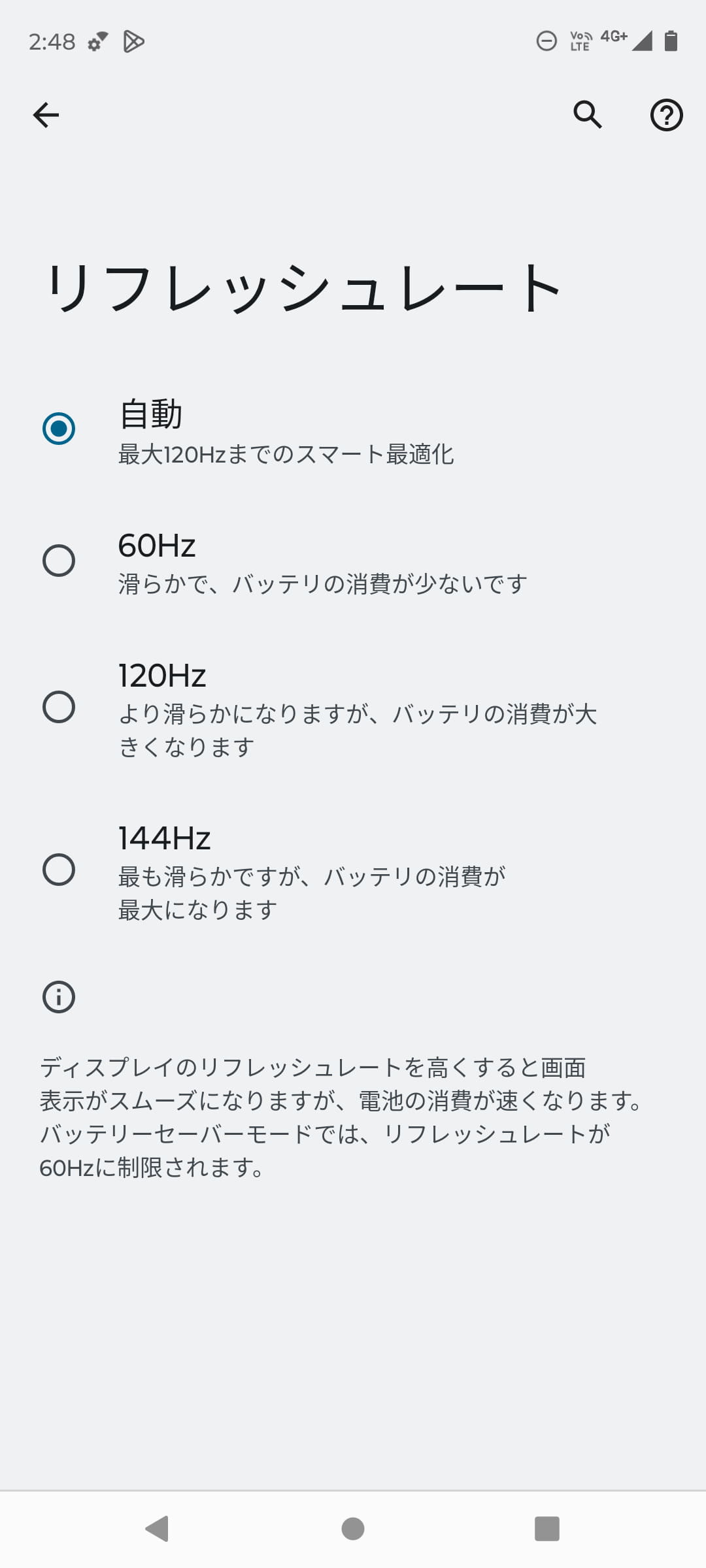Viewport: 706px width, 1568px height.
Task: Tap the 4G+ network indicator
Action: click(x=613, y=39)
